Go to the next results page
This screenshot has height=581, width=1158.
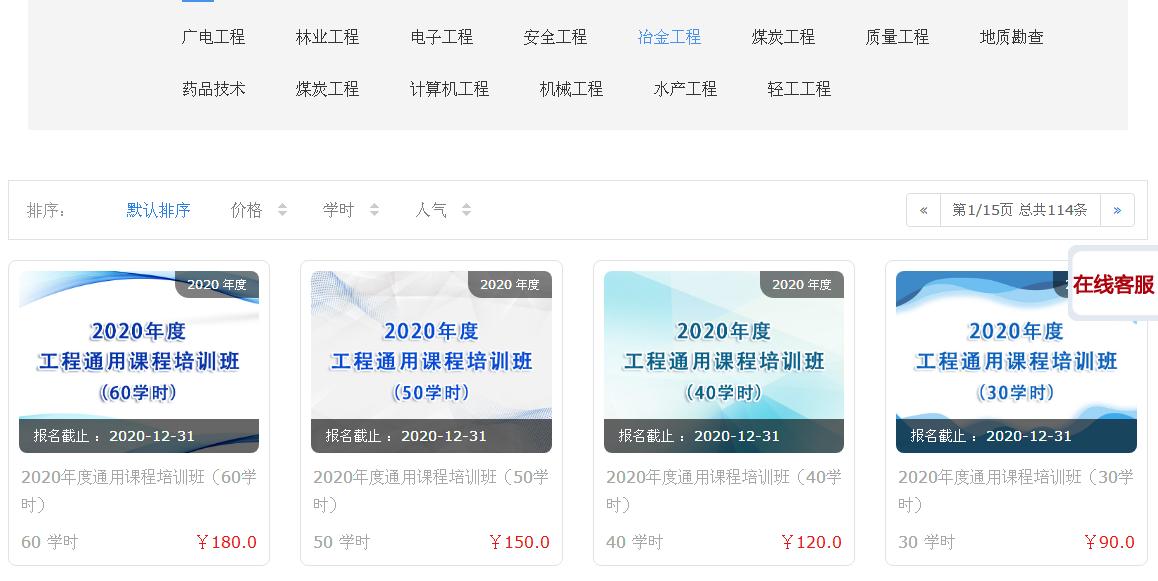click(x=1117, y=210)
